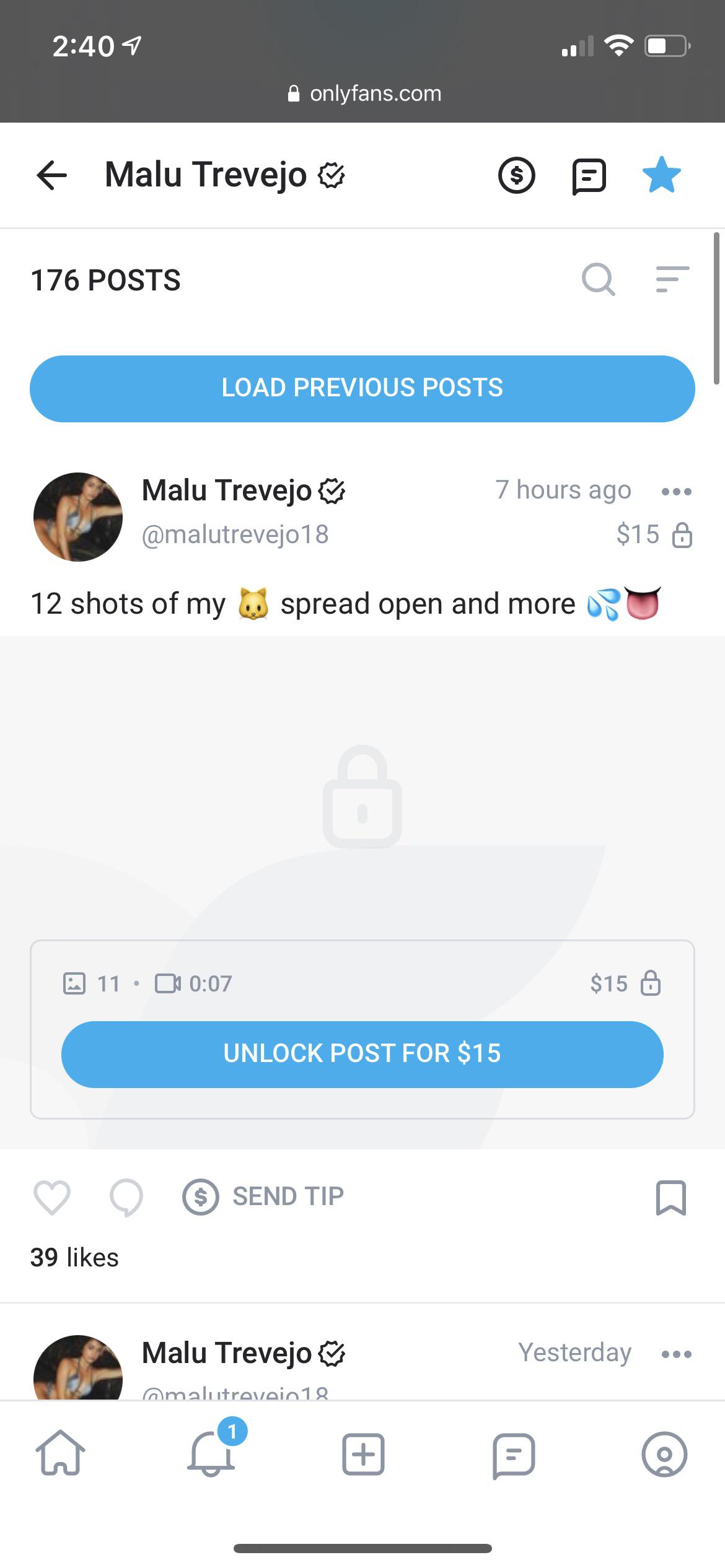Screen dimensions: 725x1568
Task: Like the 7 hours ago post
Action: (x=52, y=1197)
